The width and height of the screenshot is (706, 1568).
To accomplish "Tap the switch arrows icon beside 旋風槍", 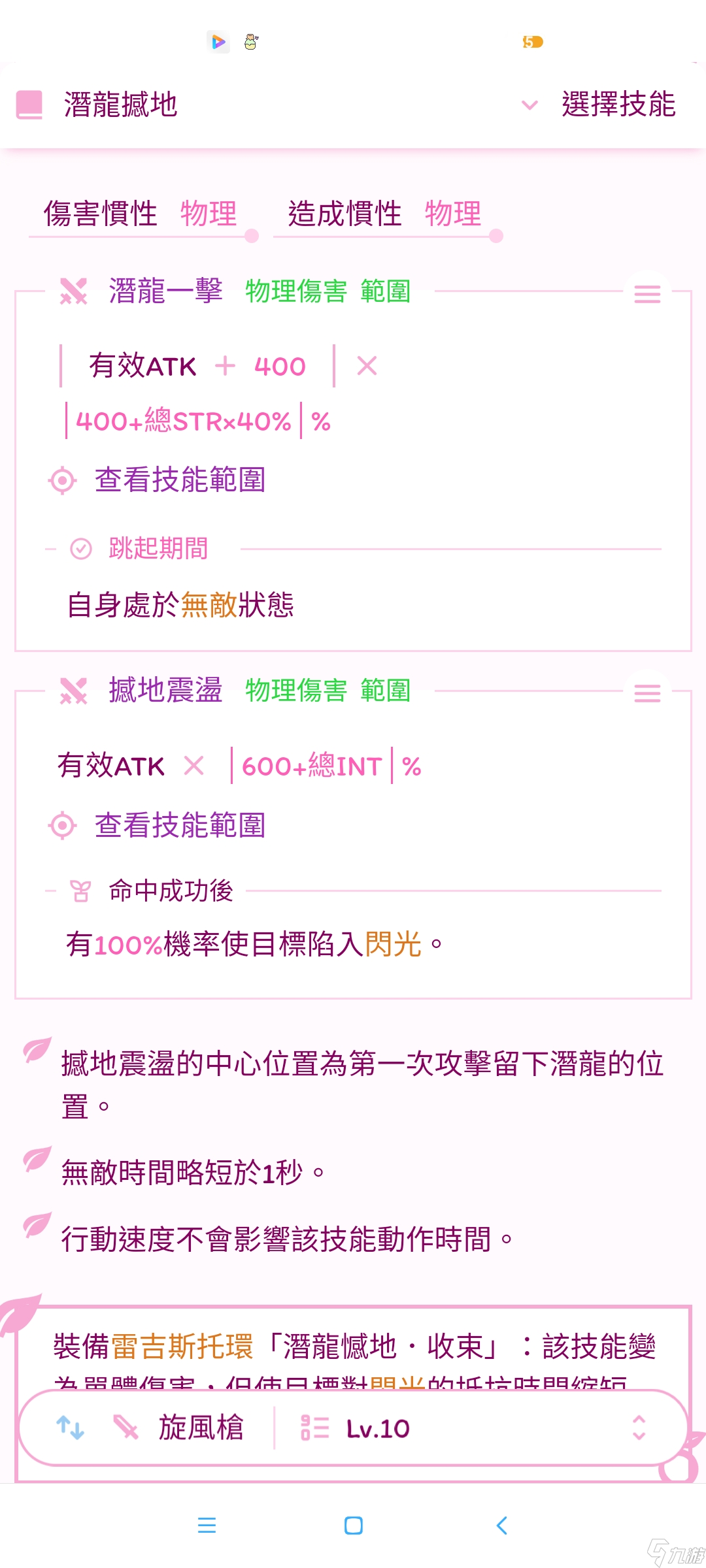I will (x=71, y=1428).
